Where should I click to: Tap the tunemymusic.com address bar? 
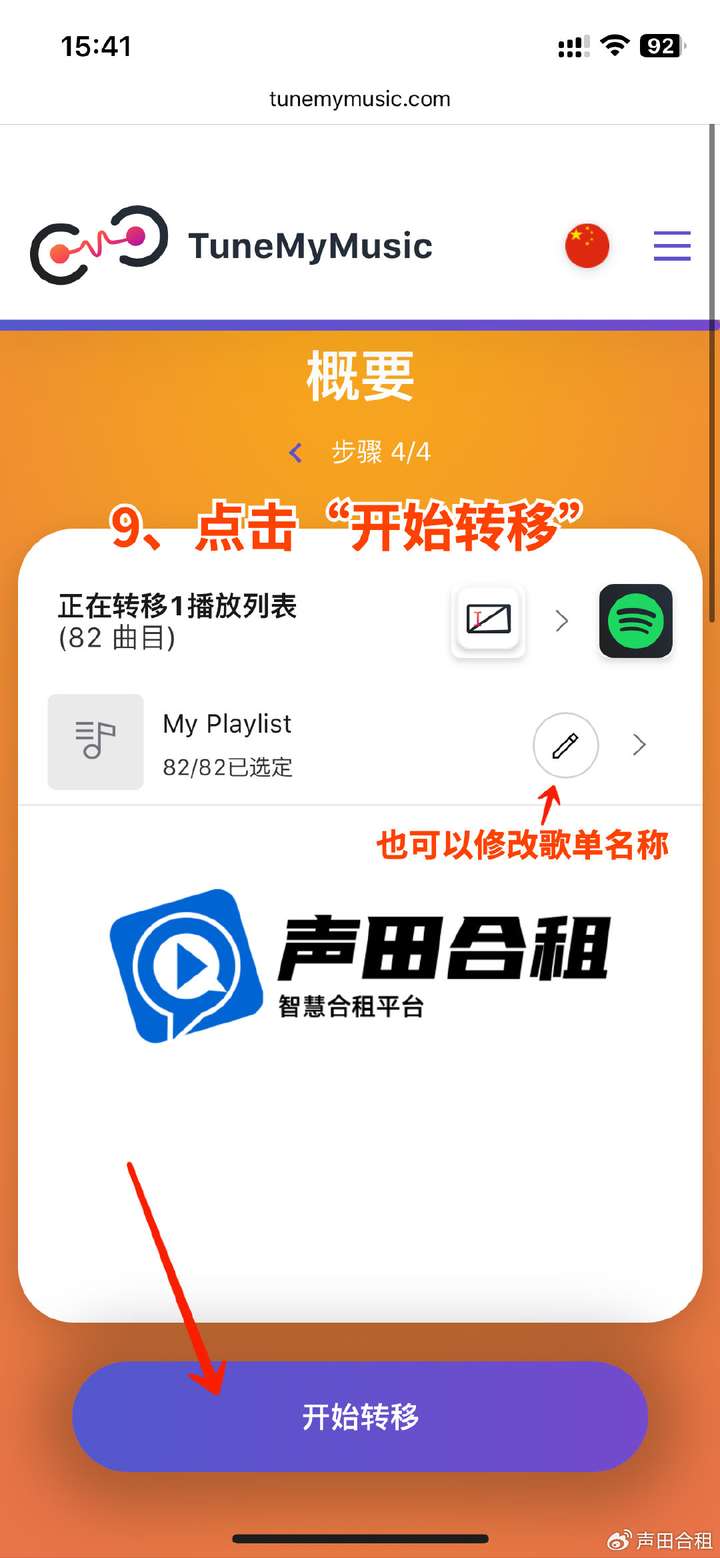[x=360, y=99]
